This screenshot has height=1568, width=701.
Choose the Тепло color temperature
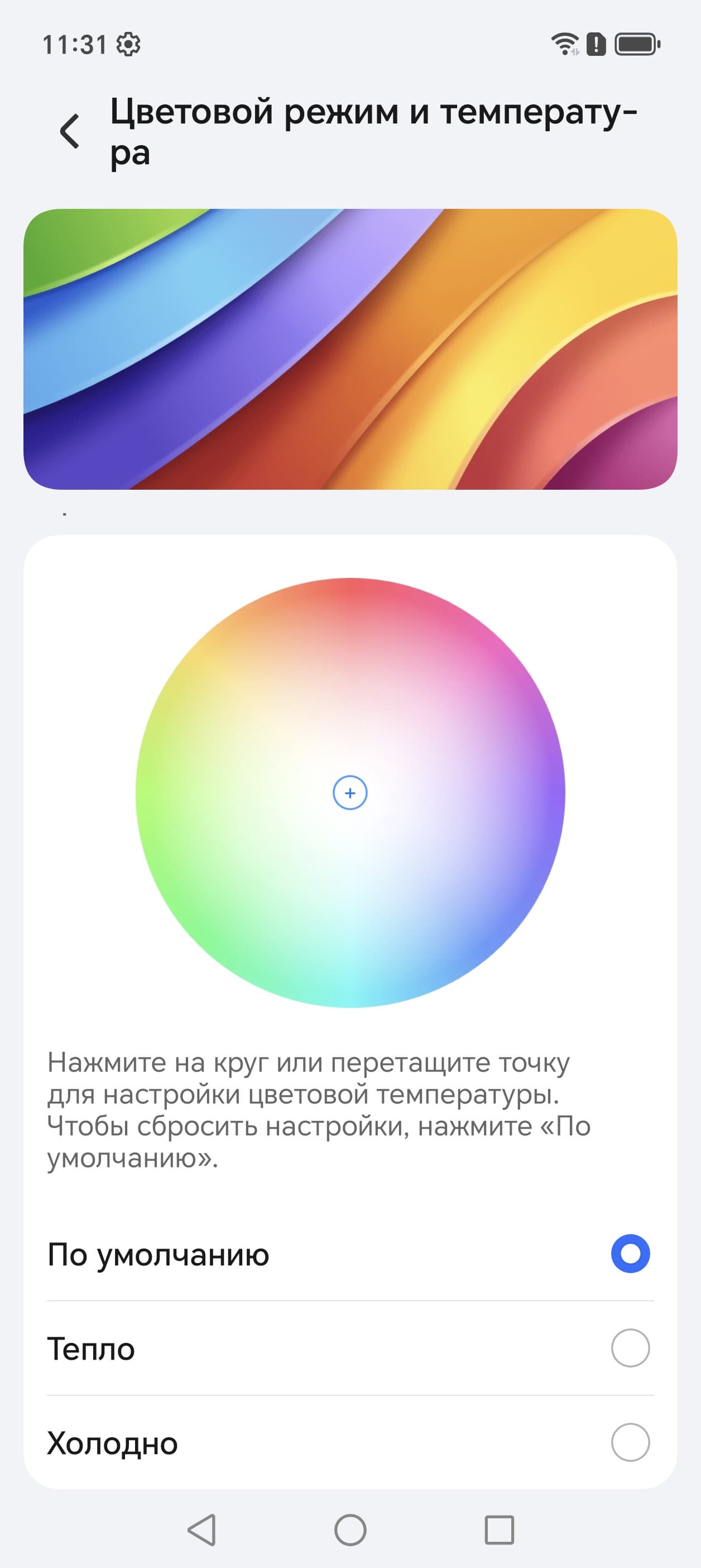point(630,1348)
